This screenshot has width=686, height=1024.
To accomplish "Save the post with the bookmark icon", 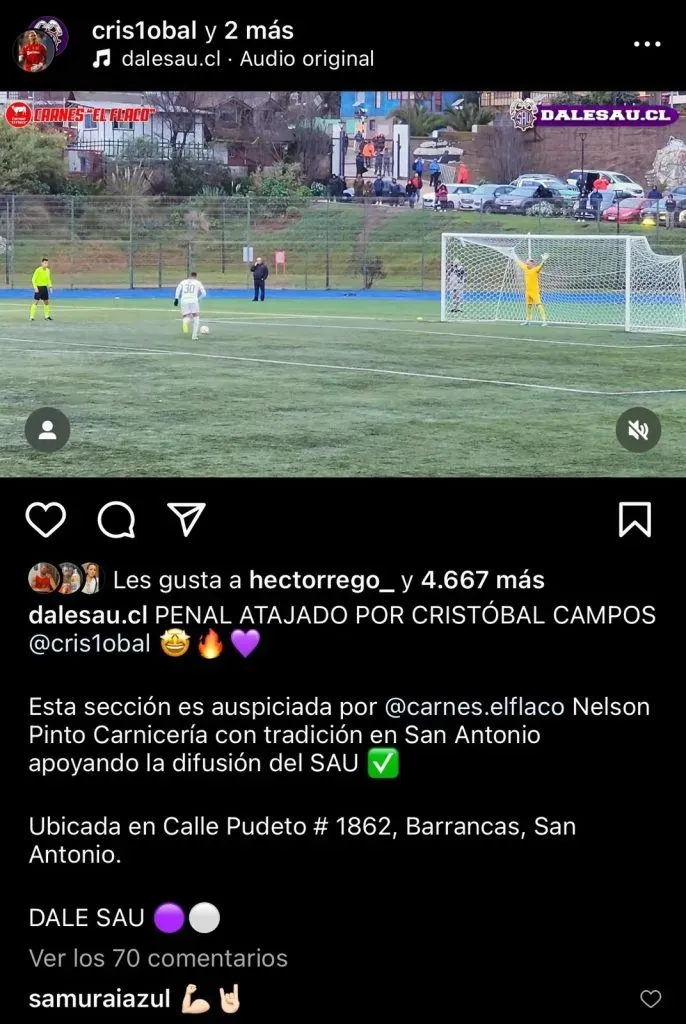I will click(x=635, y=520).
